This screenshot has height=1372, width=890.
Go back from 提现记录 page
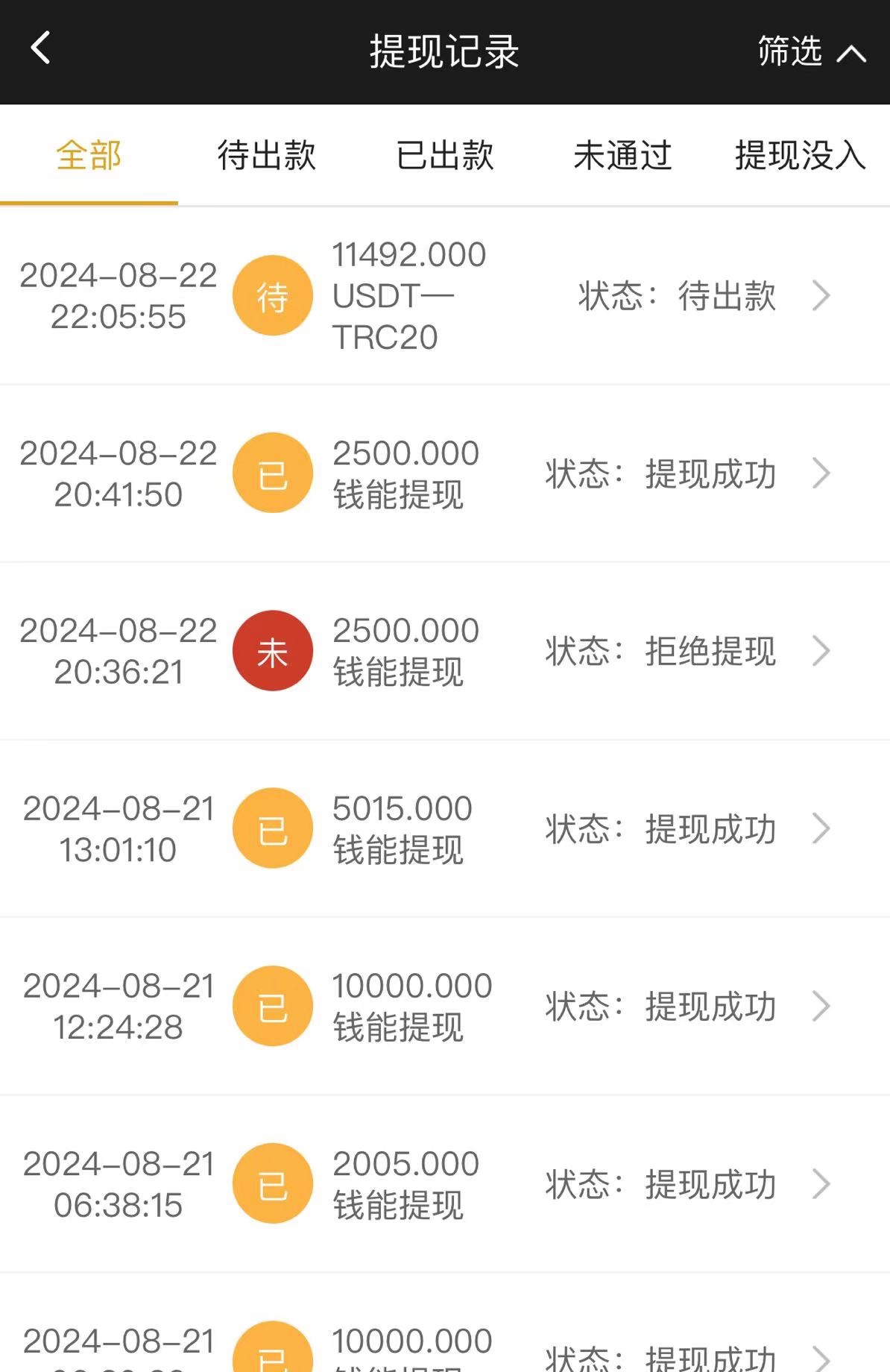coord(42,49)
